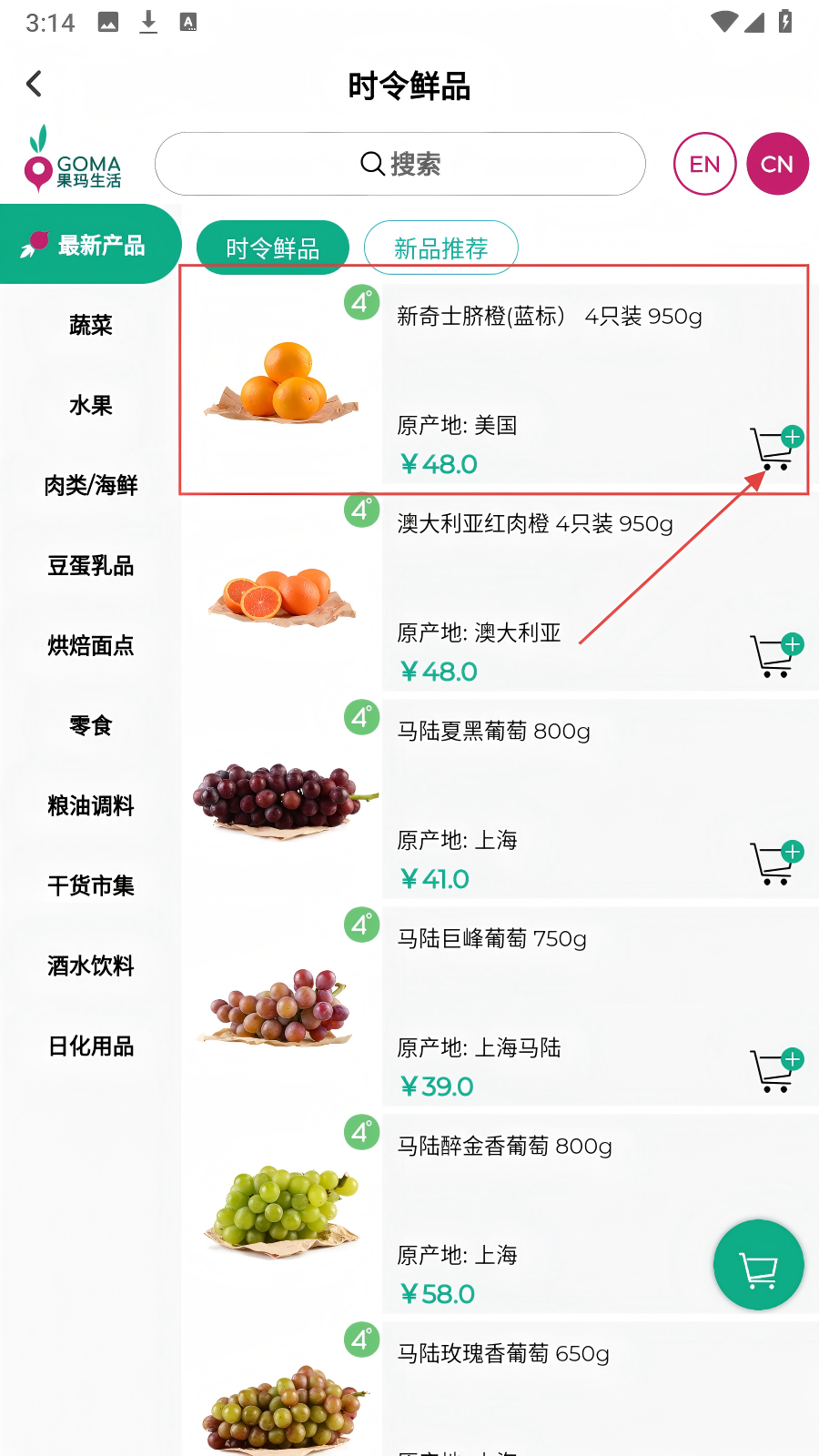Open the 搜索 search box
Screen dimensions: 819x1456
(400, 164)
